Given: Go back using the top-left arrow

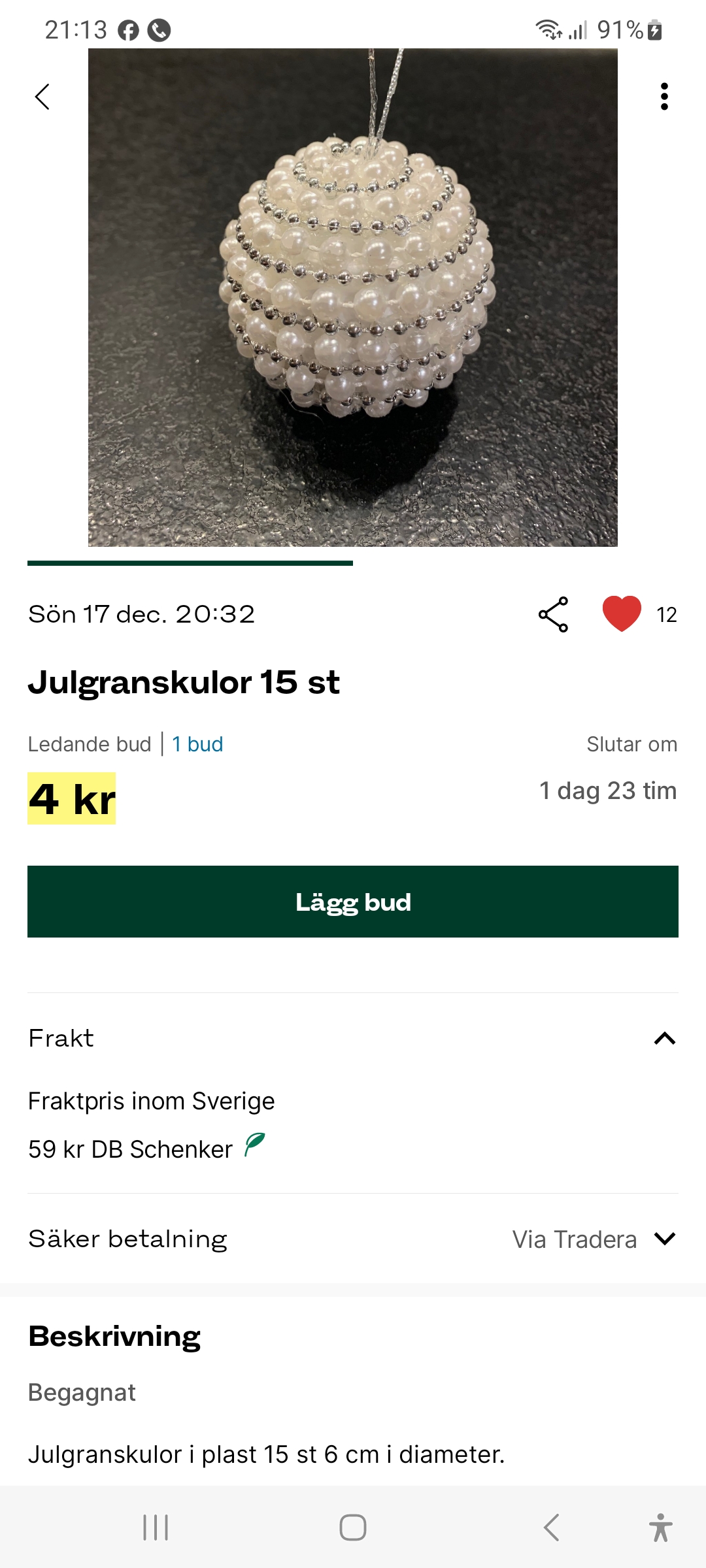Looking at the screenshot, I should tap(42, 97).
